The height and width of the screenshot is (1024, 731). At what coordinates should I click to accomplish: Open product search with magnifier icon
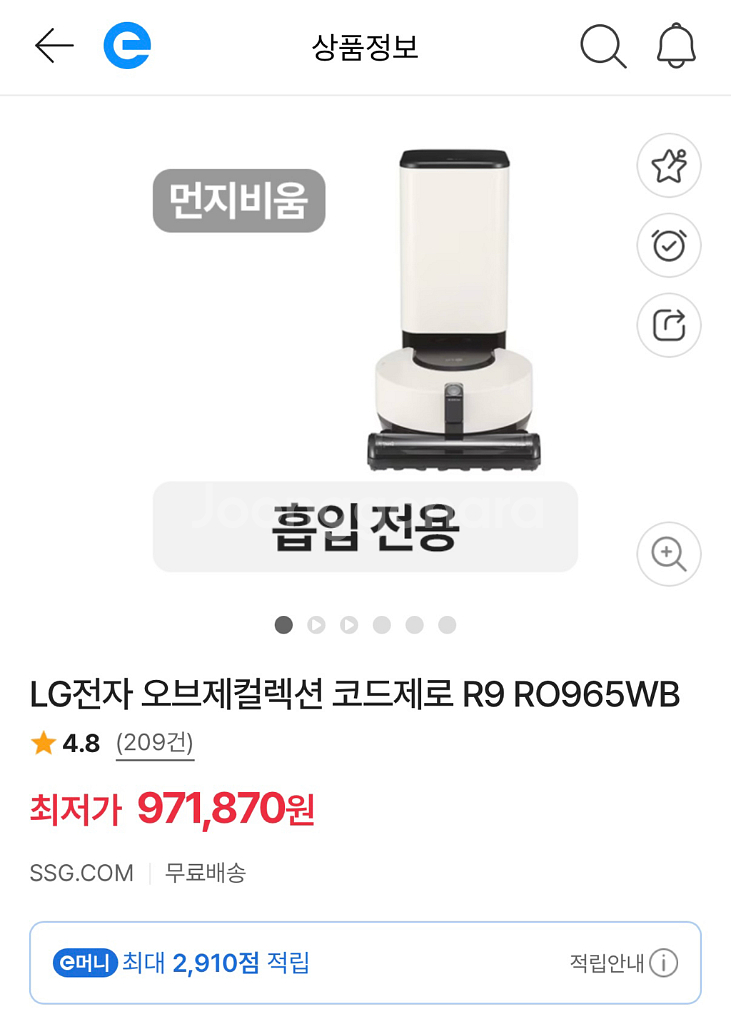pos(602,46)
